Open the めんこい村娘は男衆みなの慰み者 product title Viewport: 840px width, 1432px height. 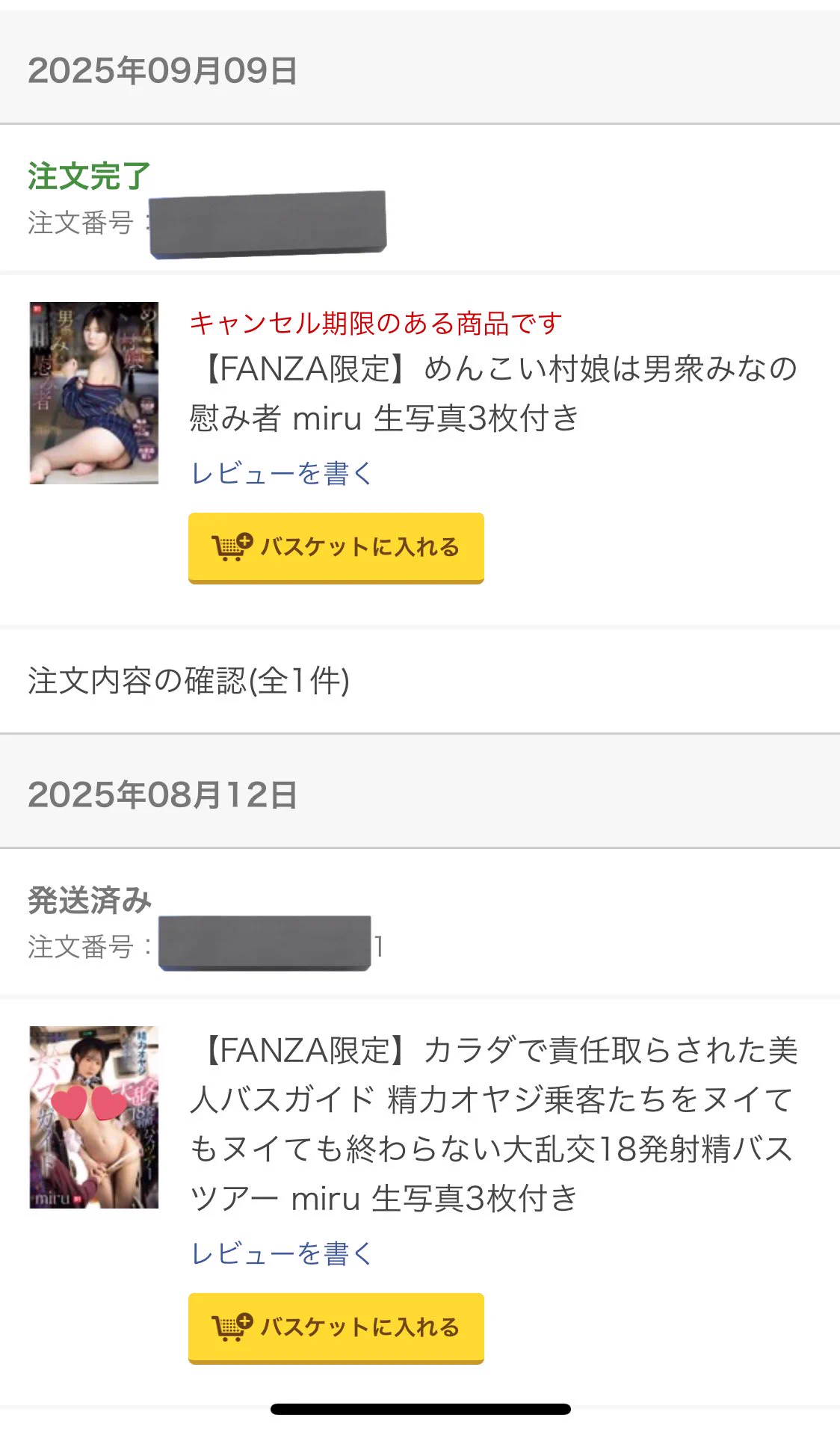pos(493,393)
